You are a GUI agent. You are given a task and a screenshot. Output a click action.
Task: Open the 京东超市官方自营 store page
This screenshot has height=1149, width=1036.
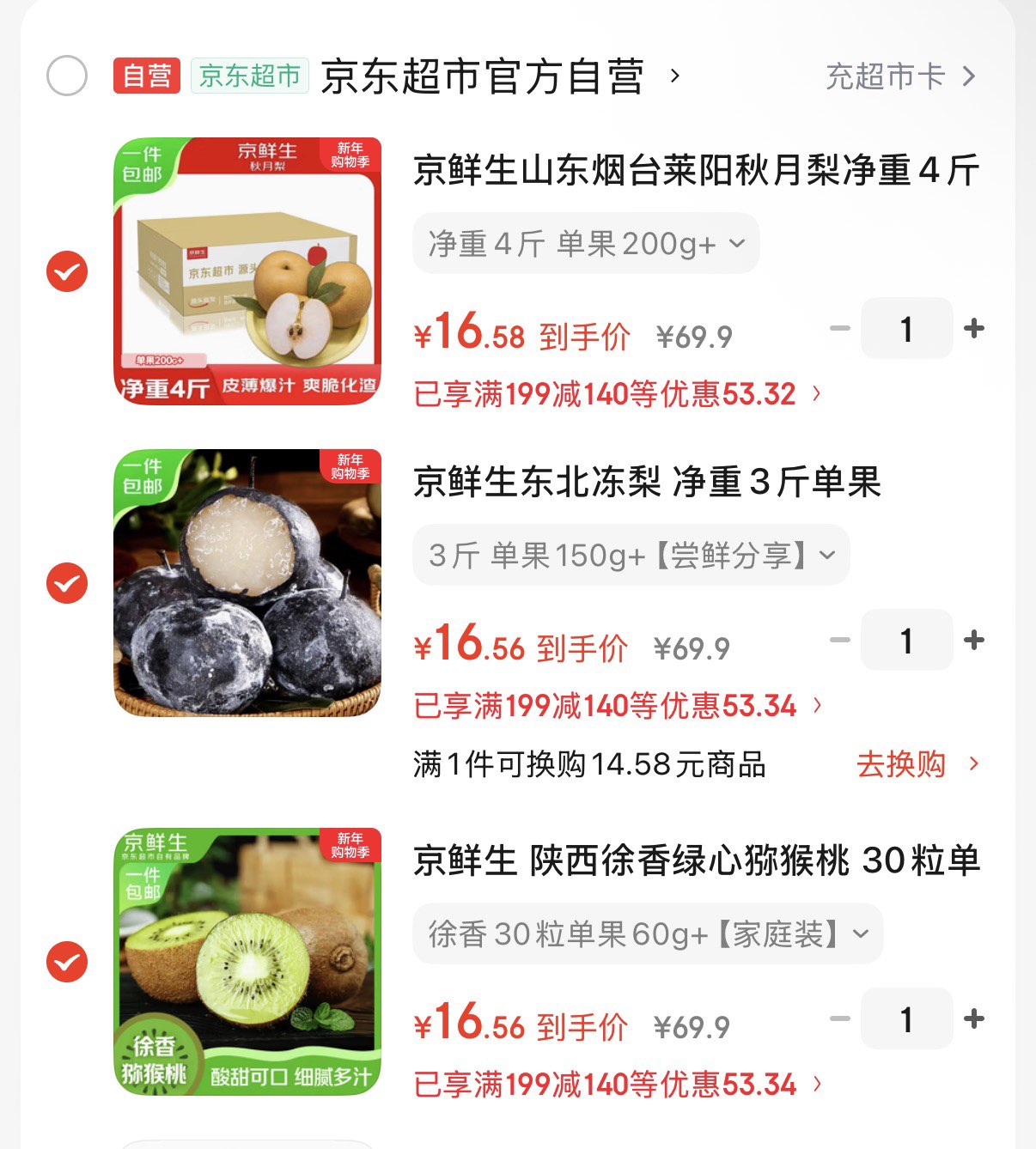(x=482, y=76)
